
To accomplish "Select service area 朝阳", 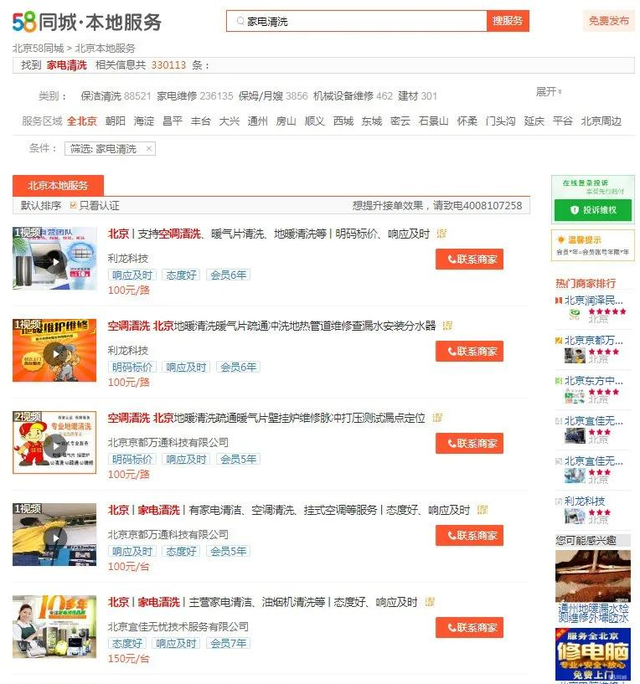I will click(116, 121).
